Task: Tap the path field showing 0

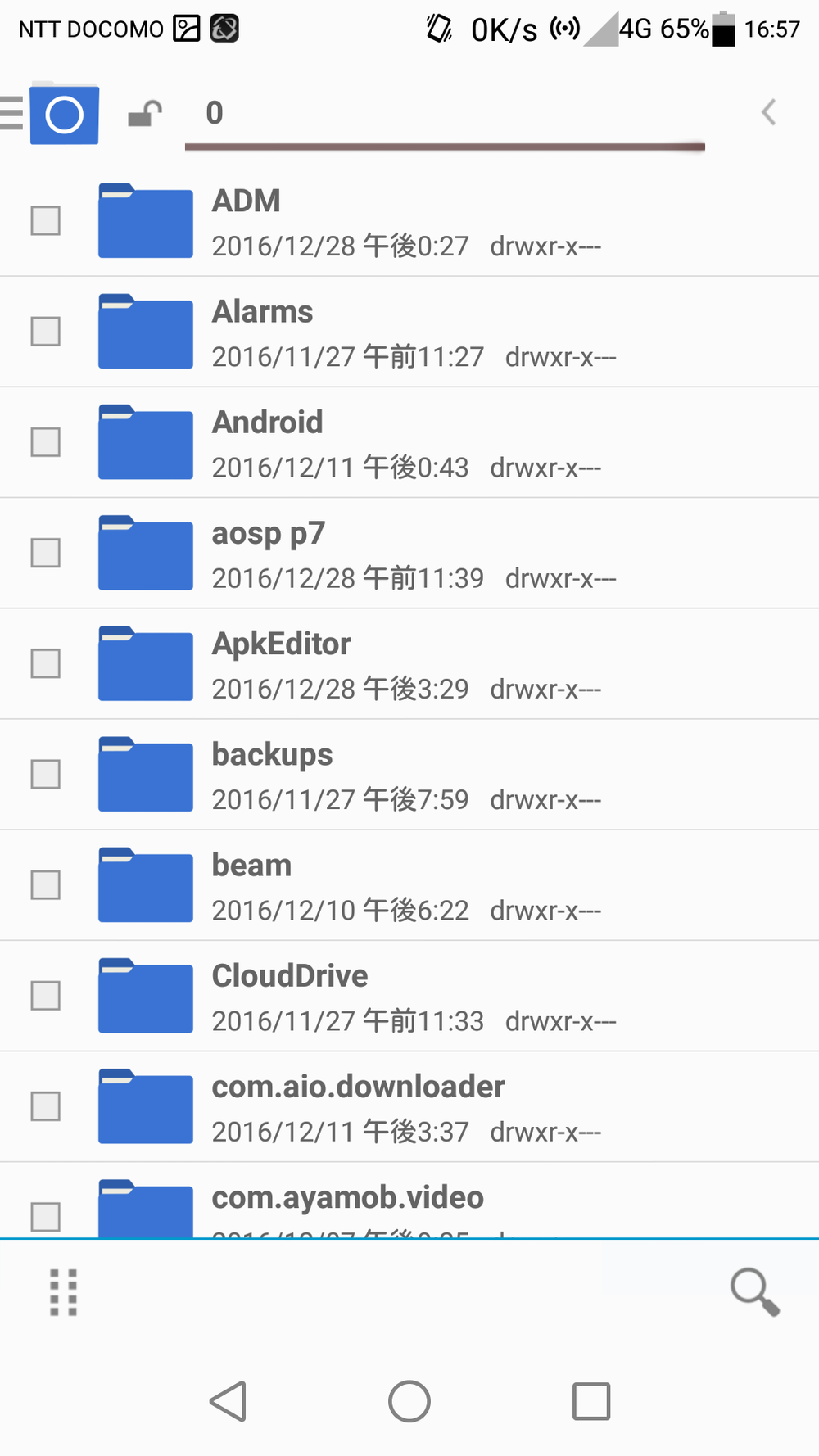Action: [445, 115]
